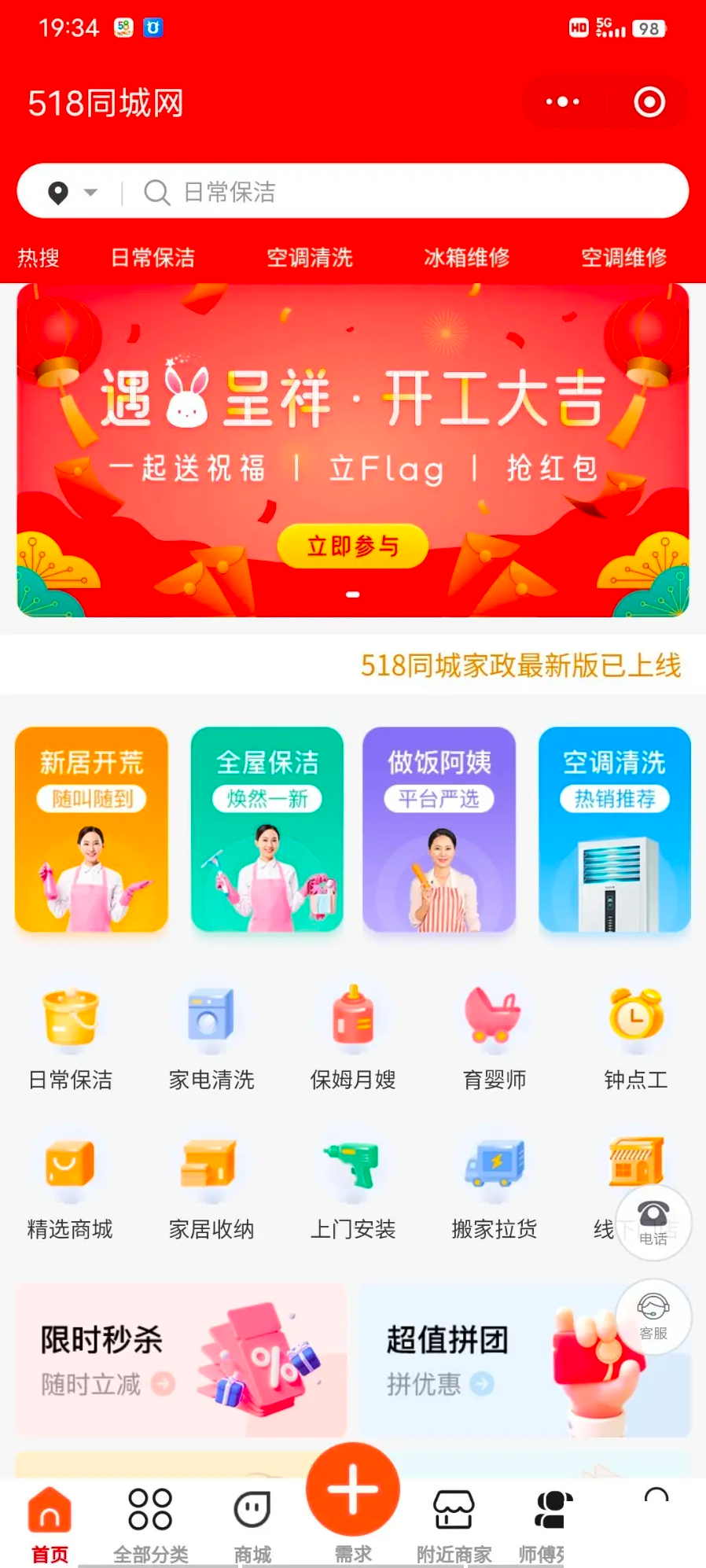This screenshot has width=706, height=1568.
Task: Open the 做饭阿姨 service card
Action: point(439,830)
